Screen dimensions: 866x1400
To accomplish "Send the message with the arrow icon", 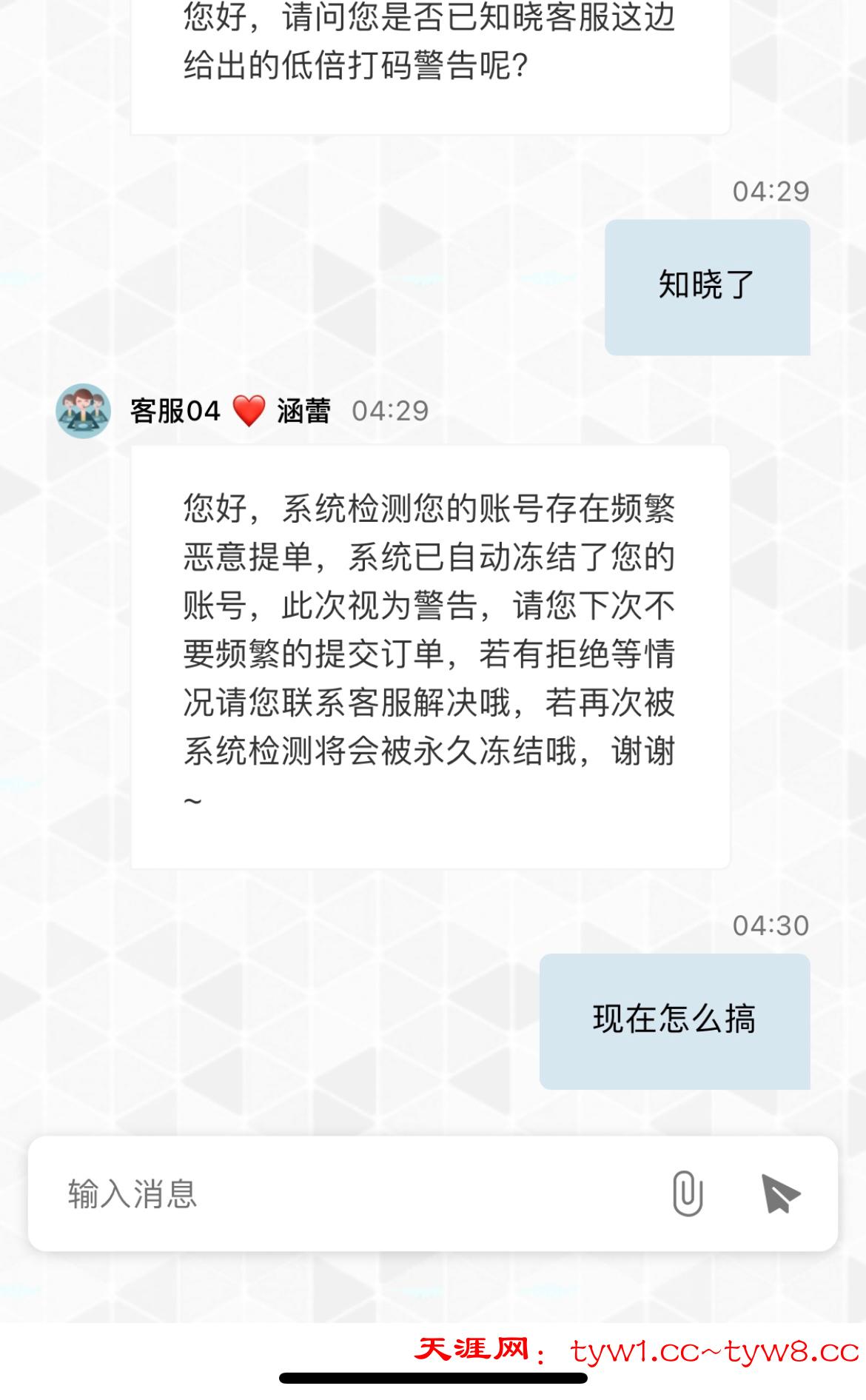I will click(780, 1193).
